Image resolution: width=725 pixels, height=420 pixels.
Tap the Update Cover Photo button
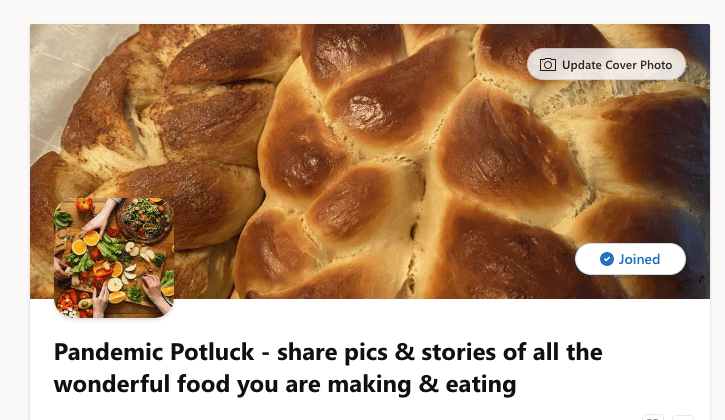point(606,65)
